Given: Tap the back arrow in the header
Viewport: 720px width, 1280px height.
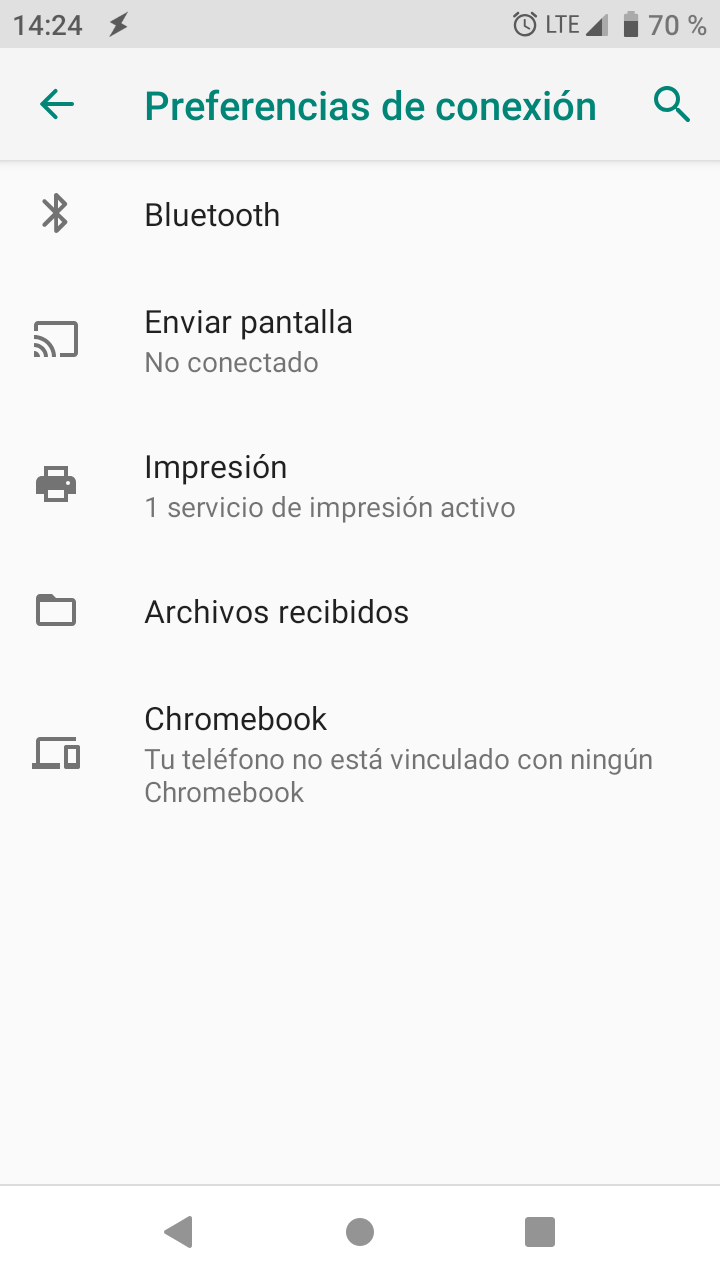Looking at the screenshot, I should coord(56,103).
